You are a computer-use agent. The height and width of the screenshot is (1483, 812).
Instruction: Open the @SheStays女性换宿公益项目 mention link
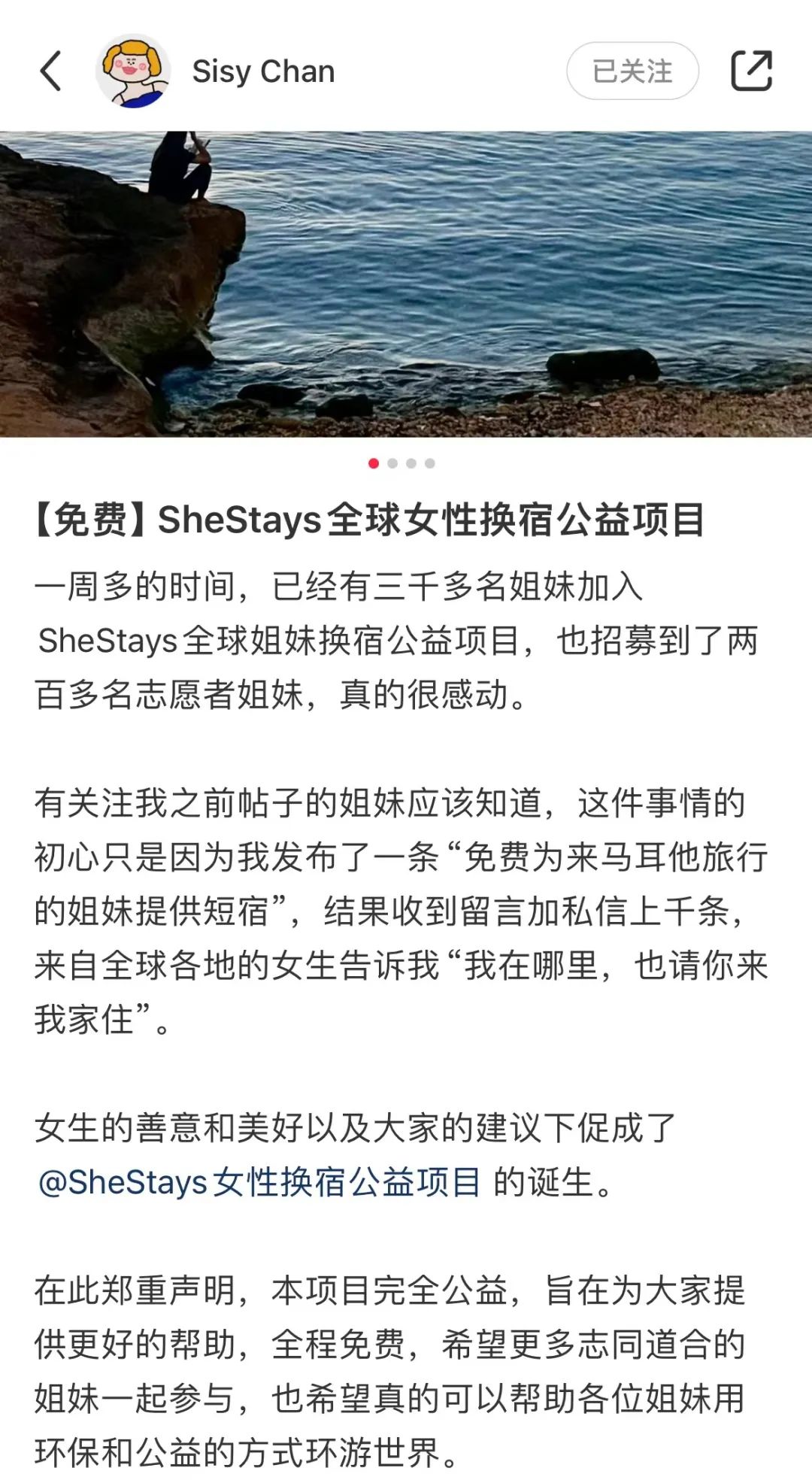pyautogui.click(x=259, y=1182)
